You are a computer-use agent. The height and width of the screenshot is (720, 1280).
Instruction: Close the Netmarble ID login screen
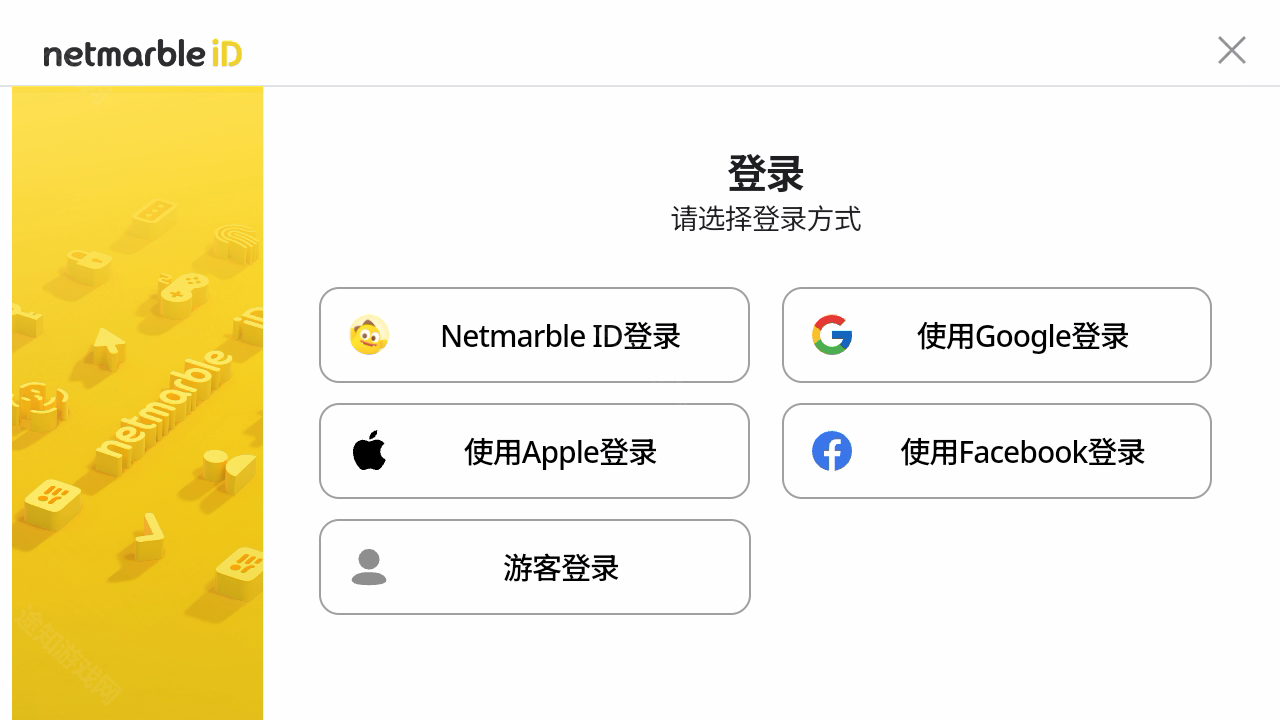(x=1231, y=50)
